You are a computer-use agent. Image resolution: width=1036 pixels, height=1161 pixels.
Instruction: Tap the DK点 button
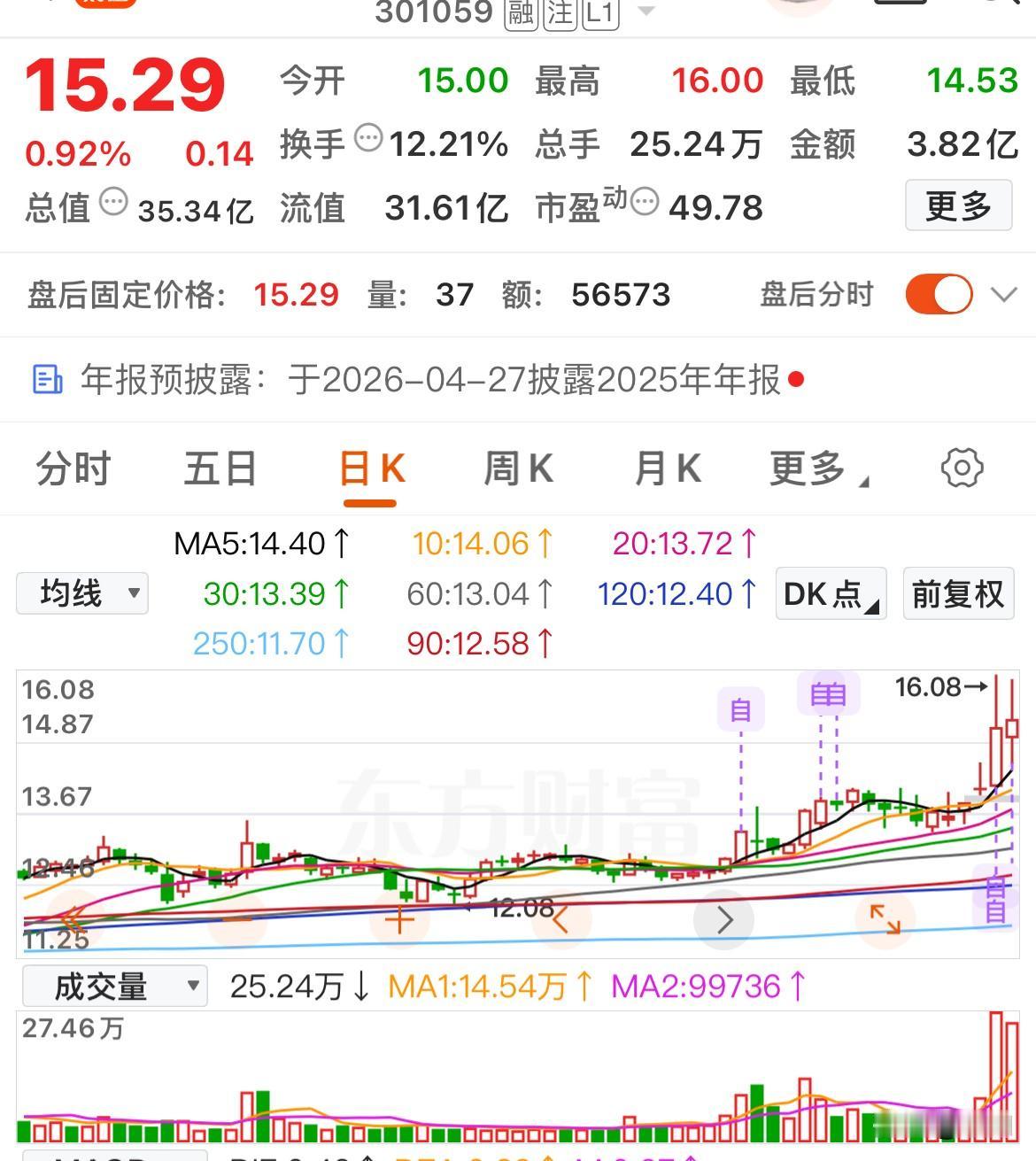(831, 593)
